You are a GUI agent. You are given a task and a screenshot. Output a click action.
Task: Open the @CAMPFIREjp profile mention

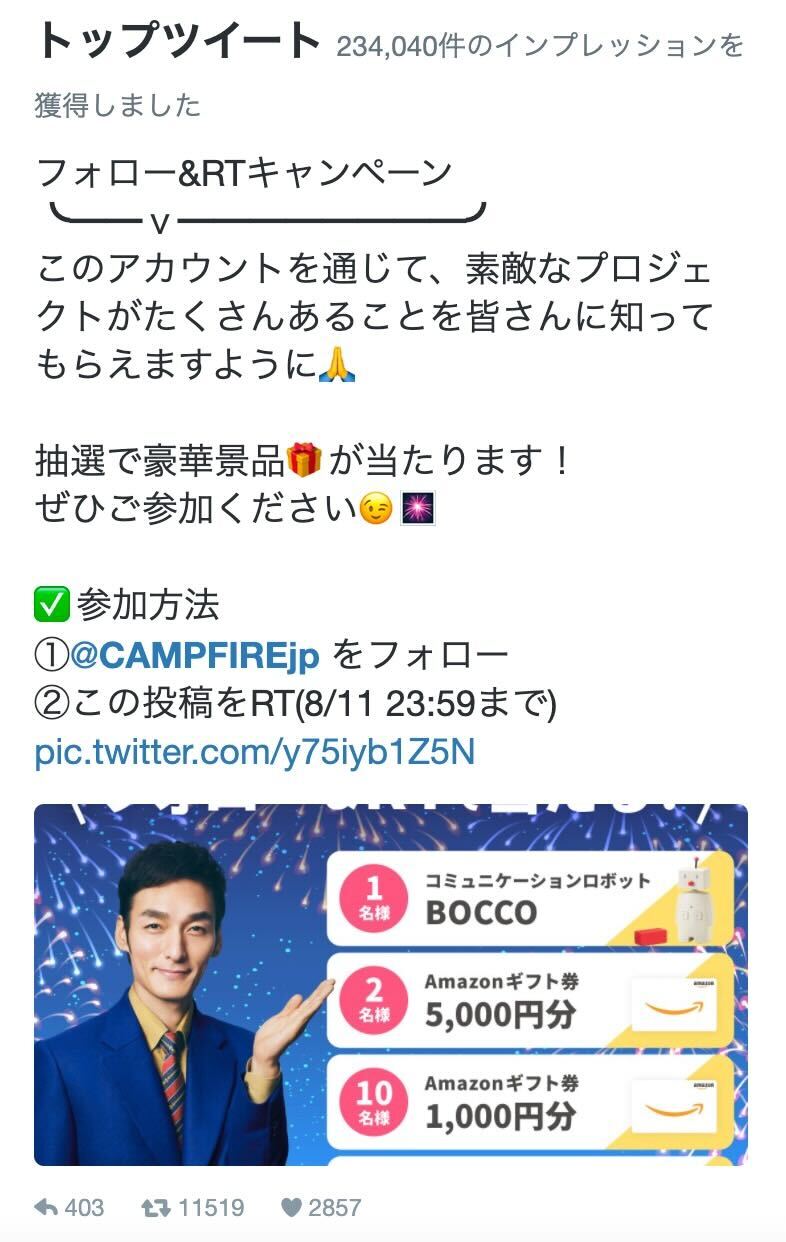click(194, 656)
